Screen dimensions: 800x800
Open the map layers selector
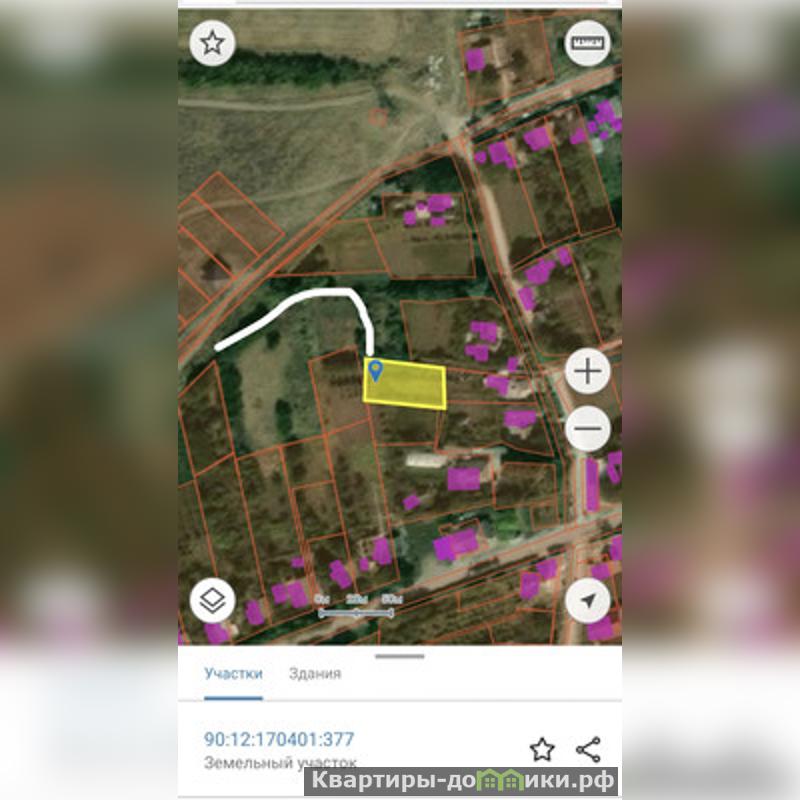tap(212, 601)
